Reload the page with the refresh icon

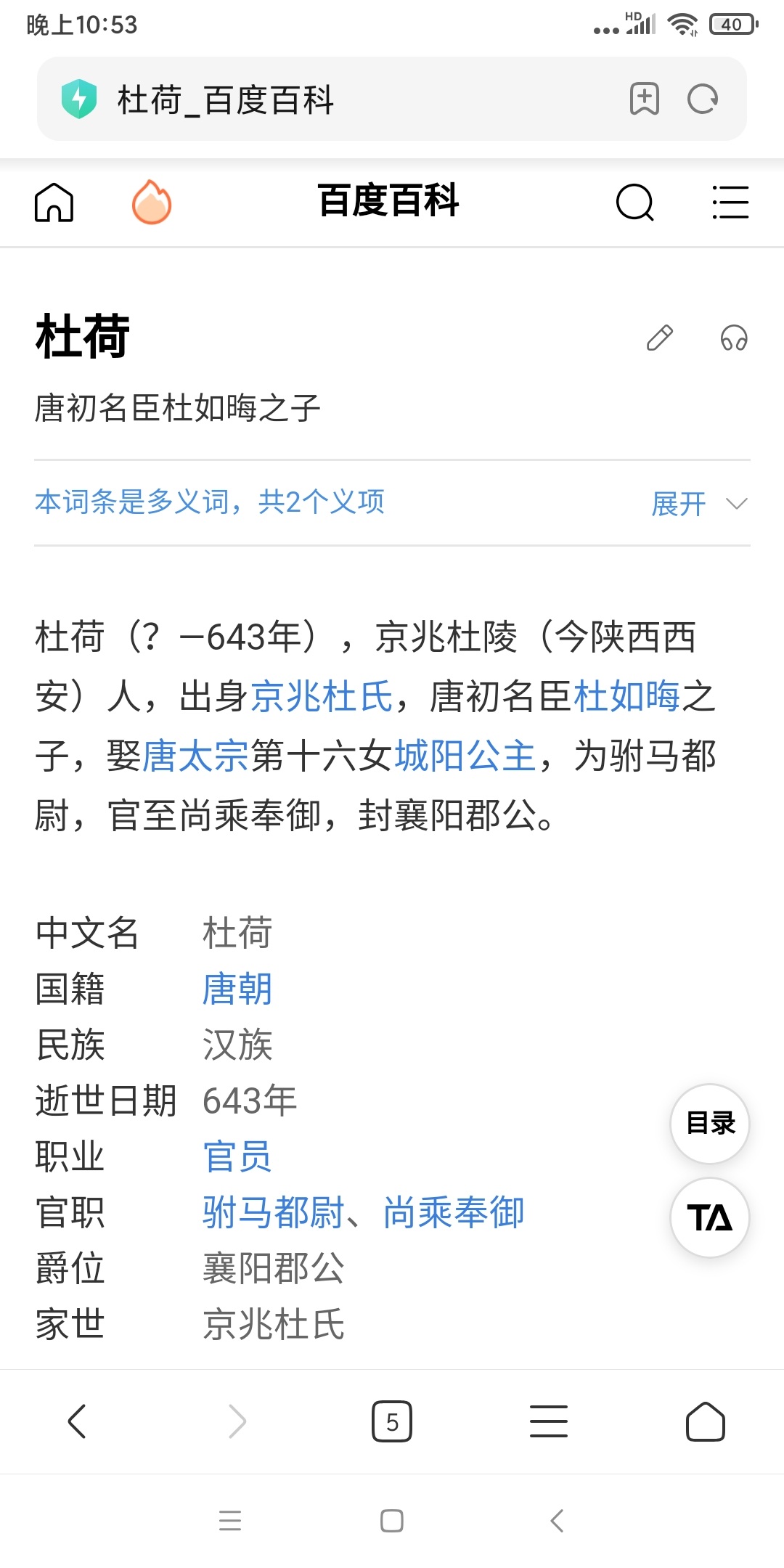click(703, 99)
